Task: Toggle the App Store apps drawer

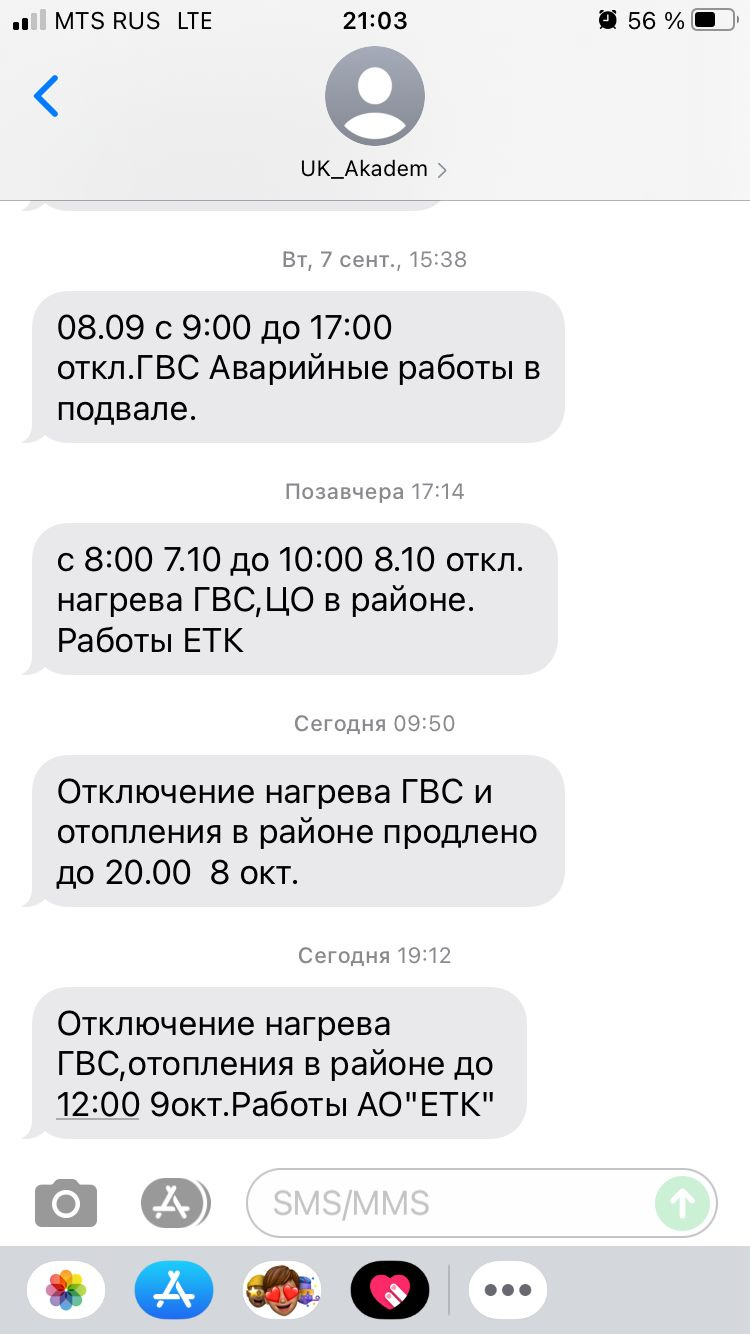Action: tap(175, 1203)
